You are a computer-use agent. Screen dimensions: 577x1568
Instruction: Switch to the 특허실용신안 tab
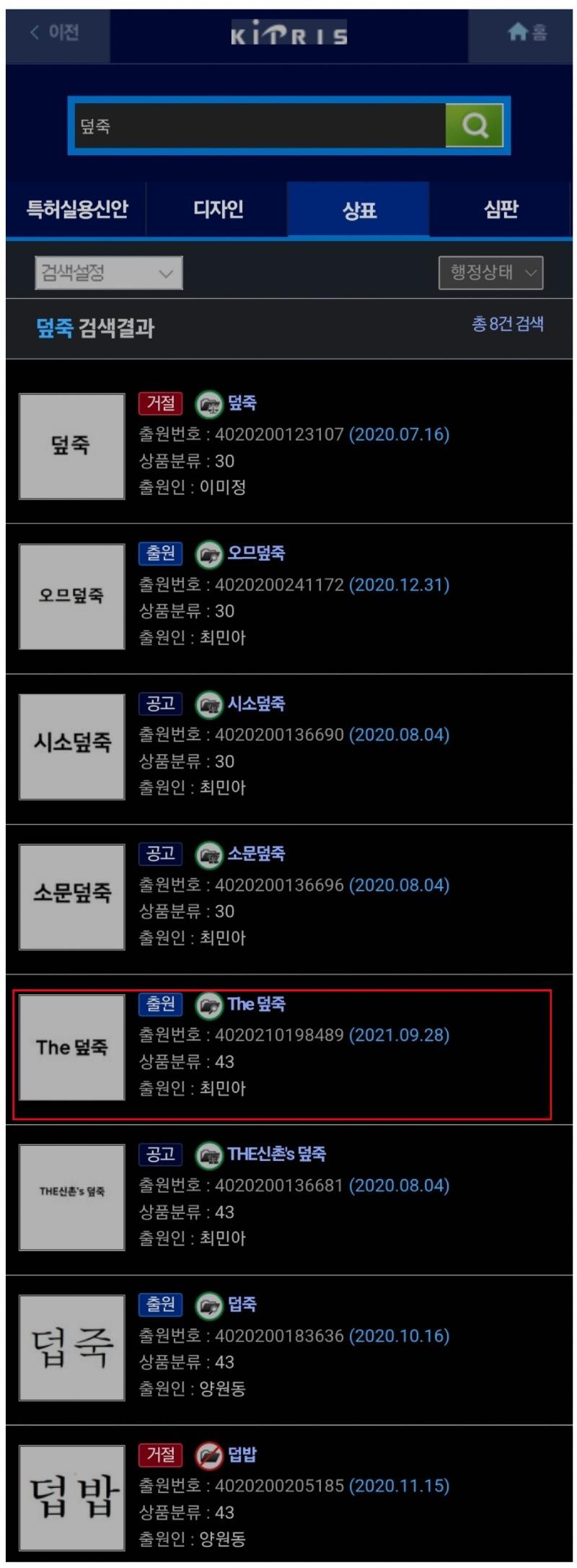76,209
